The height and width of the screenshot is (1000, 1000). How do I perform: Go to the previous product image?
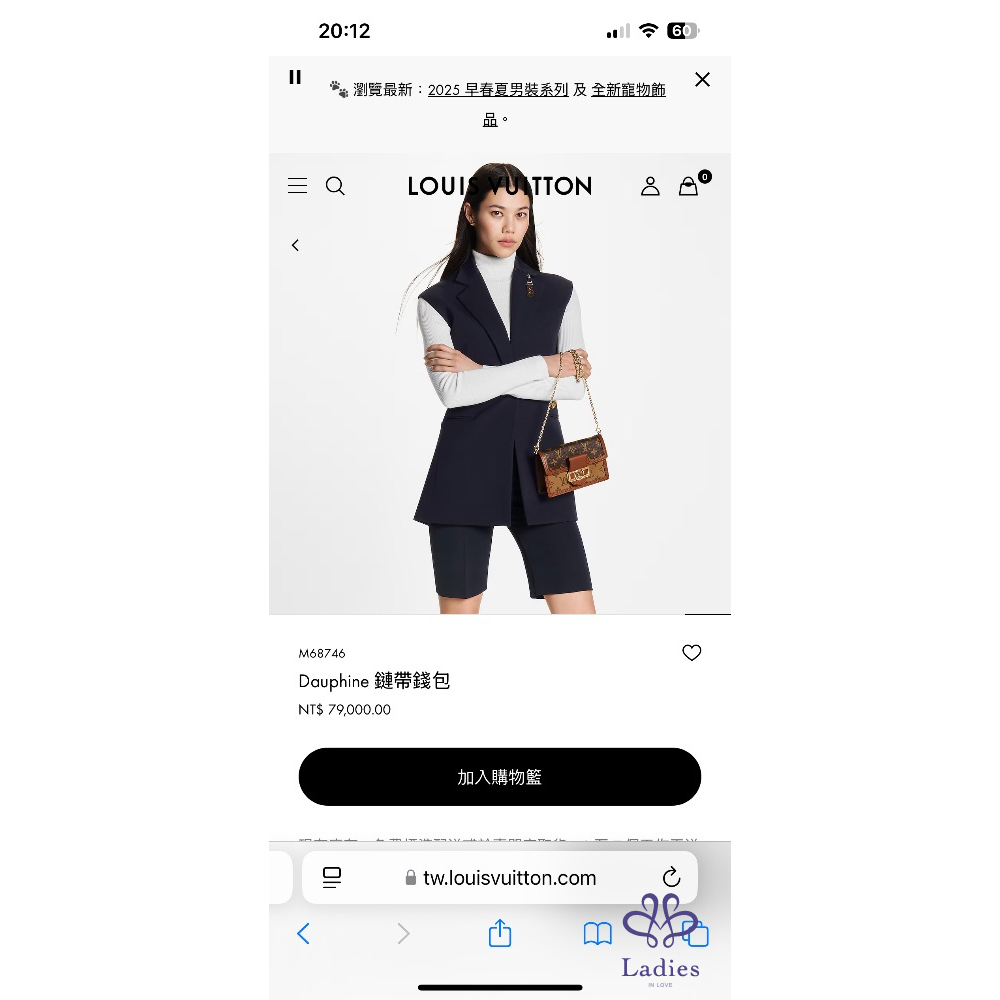(x=295, y=245)
